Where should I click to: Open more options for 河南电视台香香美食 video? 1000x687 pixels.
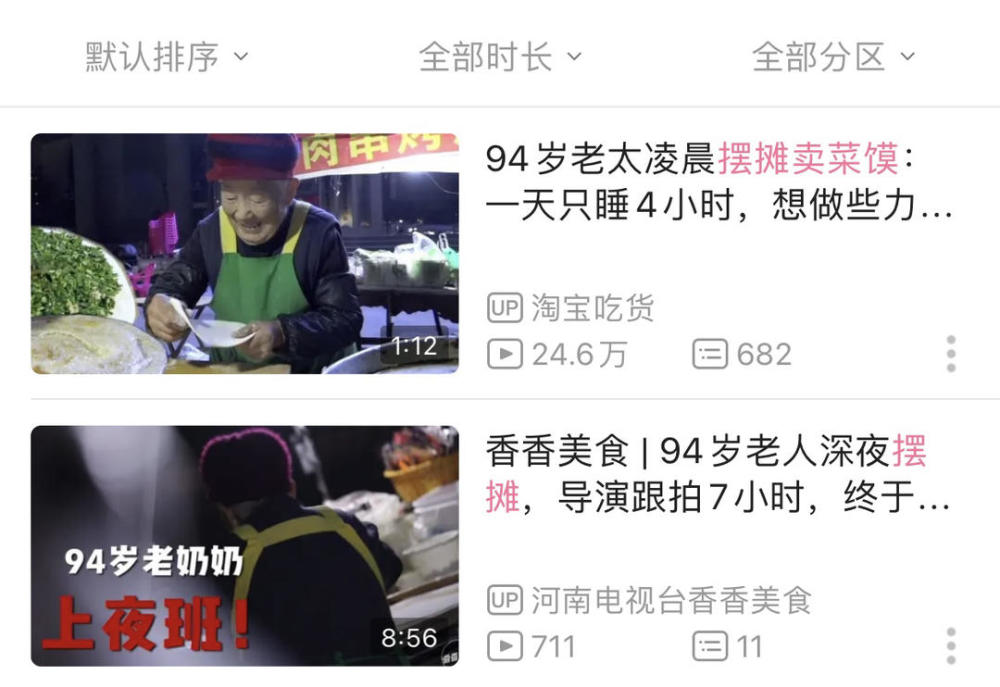pyautogui.click(x=950, y=646)
